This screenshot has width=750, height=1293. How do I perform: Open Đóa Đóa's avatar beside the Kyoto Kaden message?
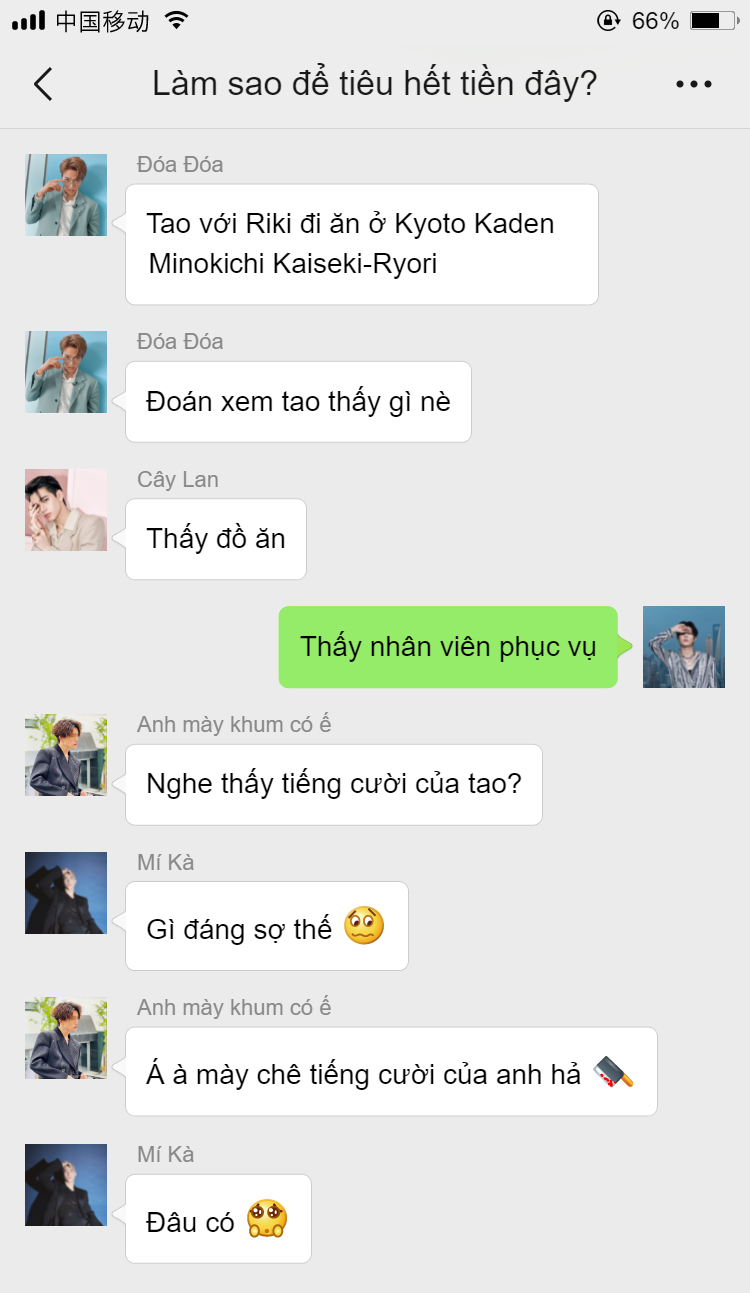66,195
